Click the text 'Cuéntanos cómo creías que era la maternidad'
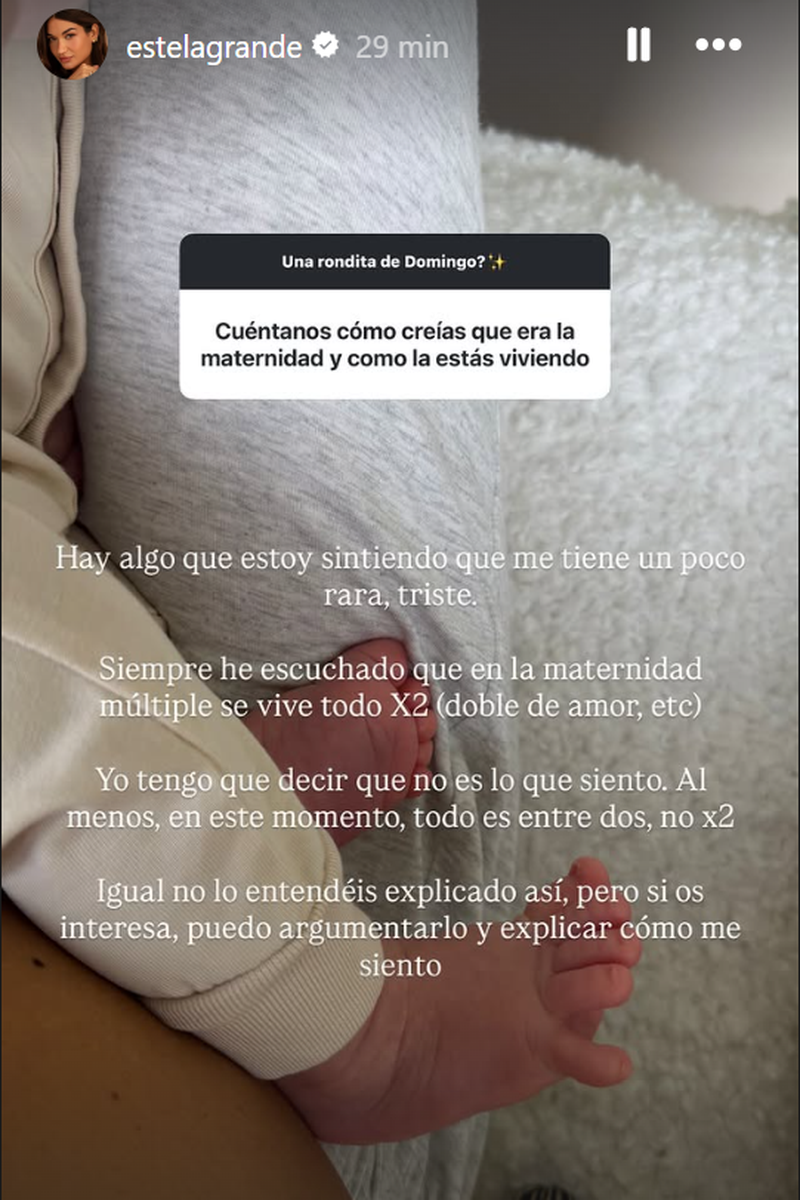The width and height of the screenshot is (800, 1200). click(397, 330)
